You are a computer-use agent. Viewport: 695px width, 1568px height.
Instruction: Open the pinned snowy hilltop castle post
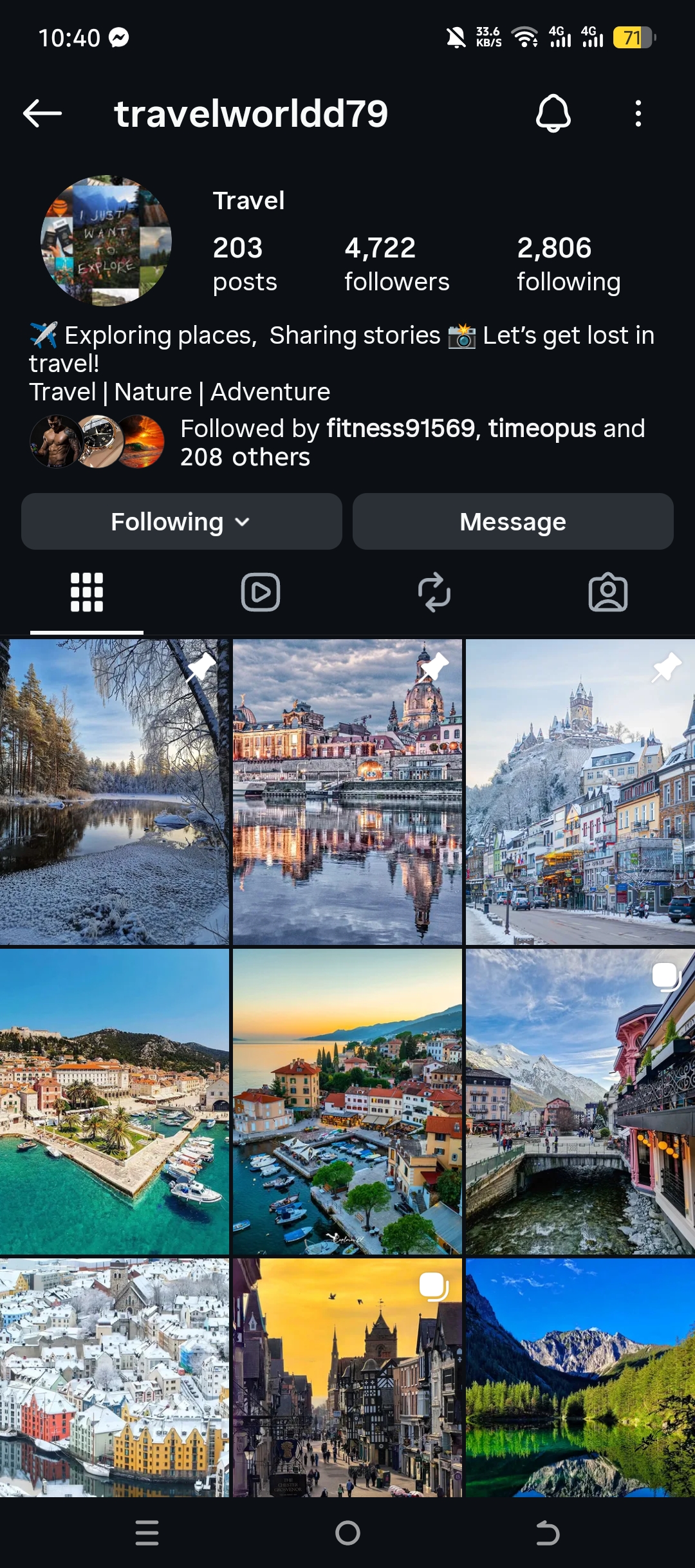[x=580, y=792]
